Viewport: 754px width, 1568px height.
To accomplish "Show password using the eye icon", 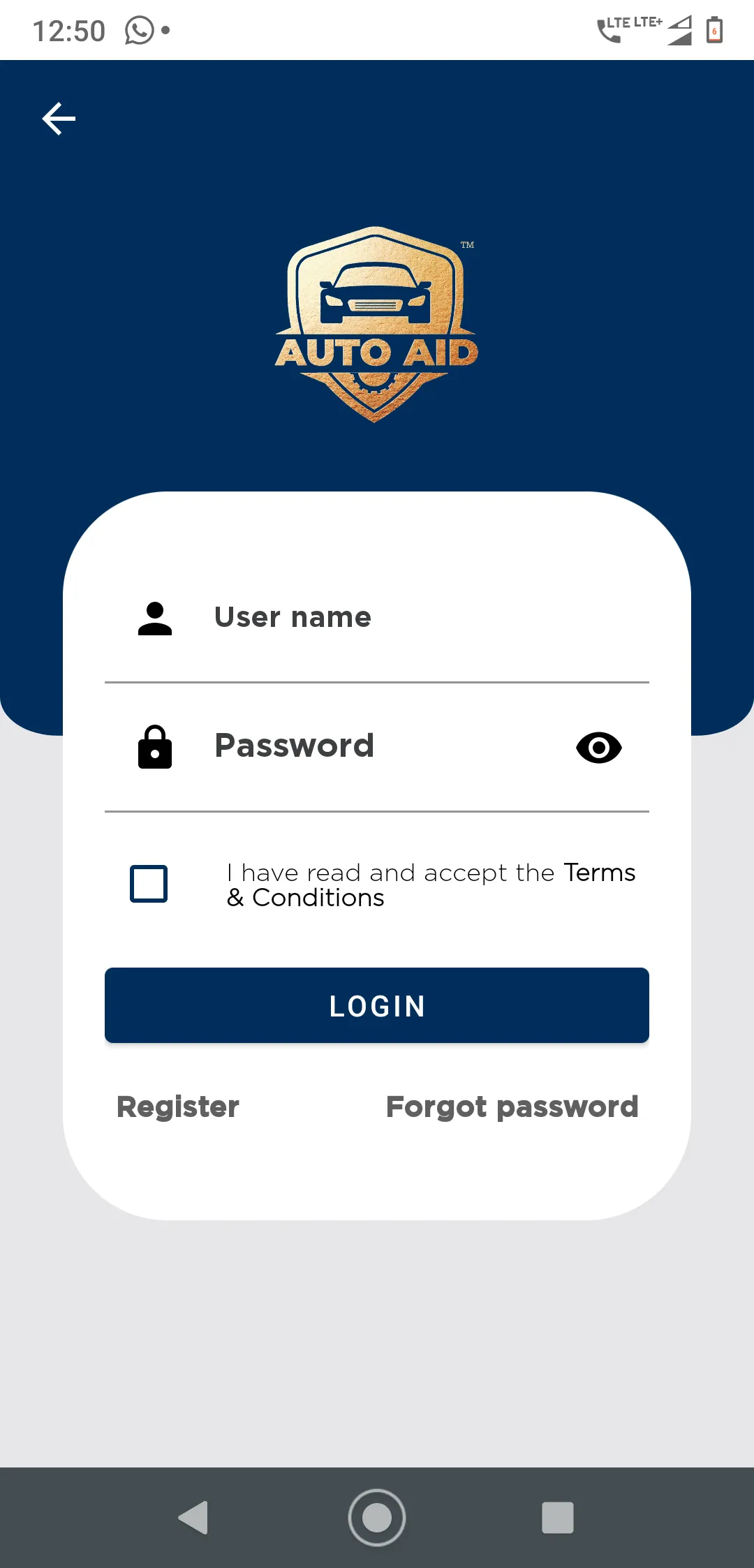I will (598, 748).
